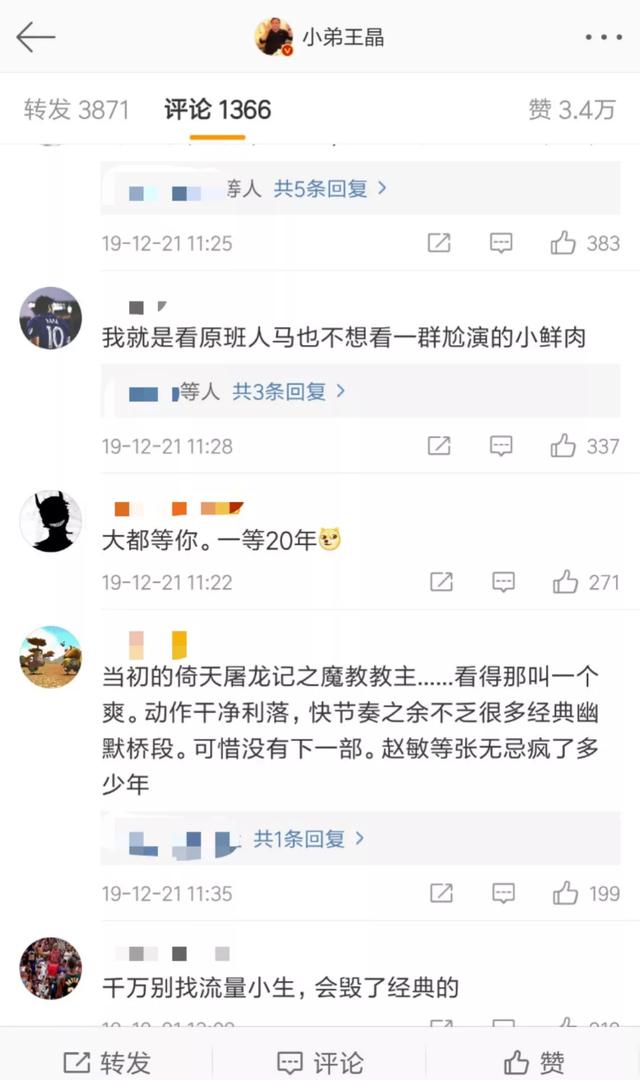Reply to the 倚天屠龙记 comment
The image size is (640, 1080).
coord(501,892)
